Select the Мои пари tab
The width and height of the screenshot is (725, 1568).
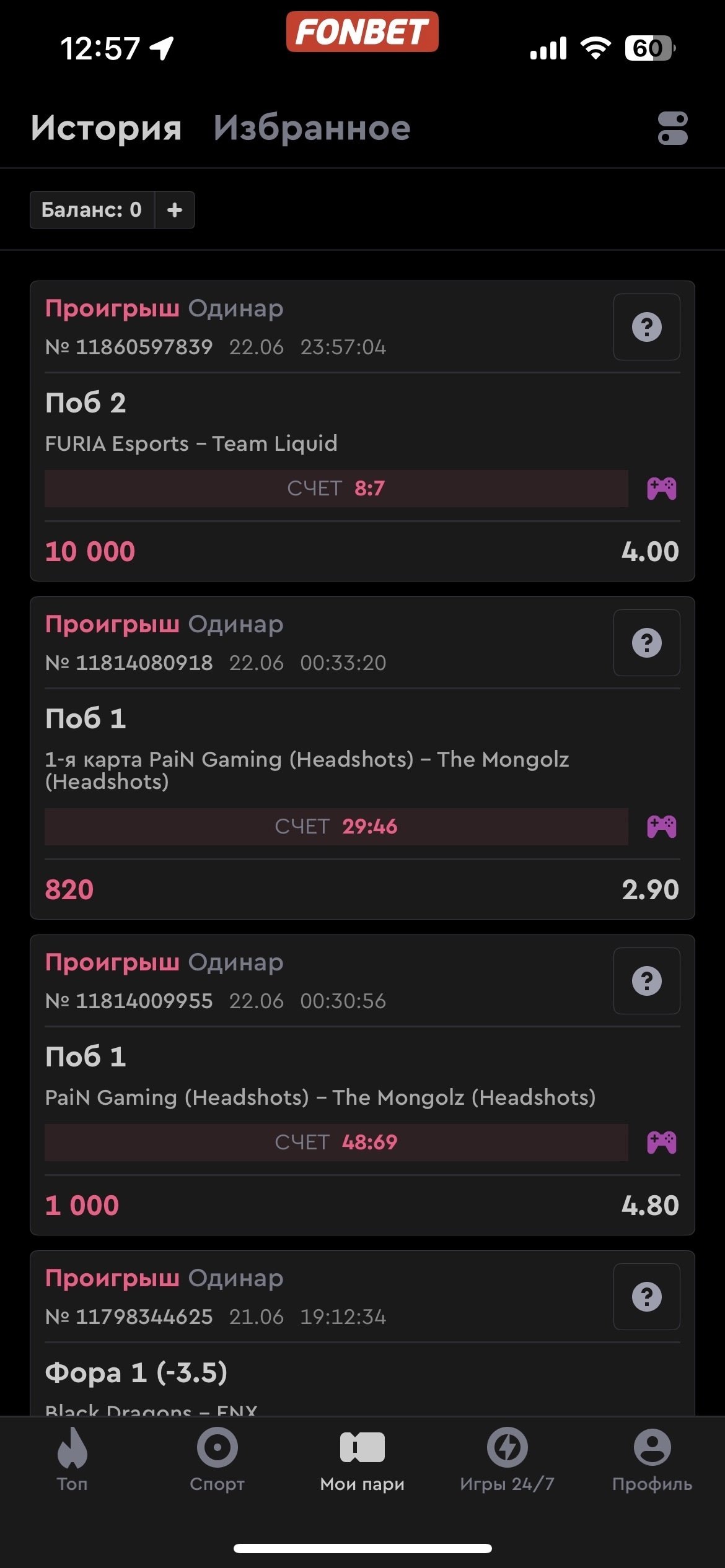[362, 1458]
